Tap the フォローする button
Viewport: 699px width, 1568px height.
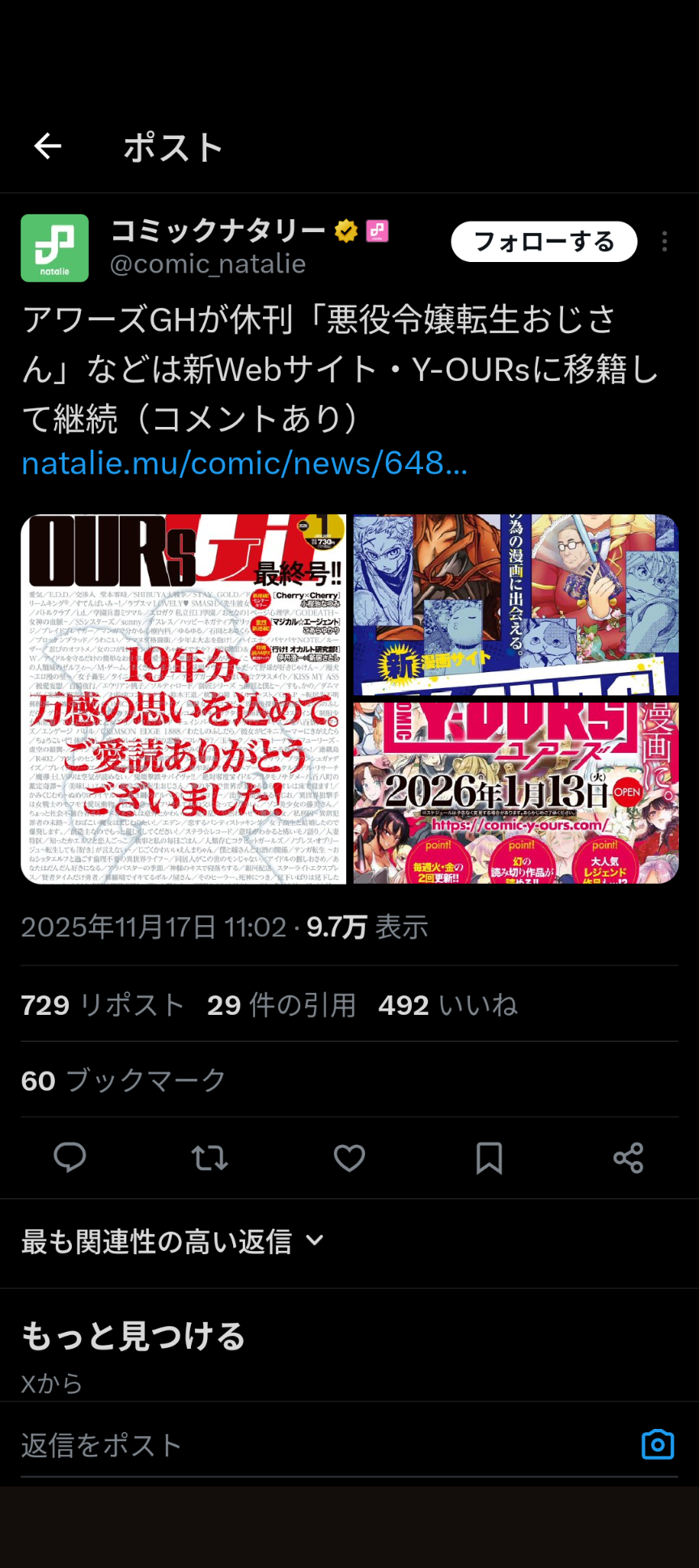544,242
